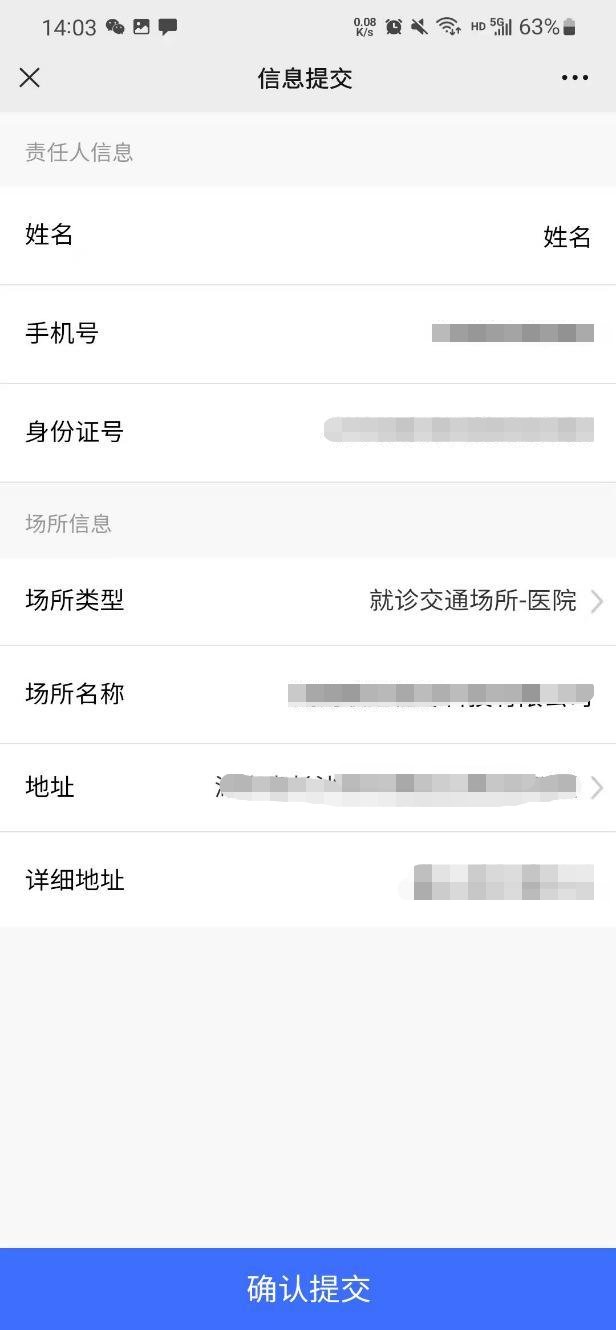Open the three-dot overflow menu

(574, 78)
